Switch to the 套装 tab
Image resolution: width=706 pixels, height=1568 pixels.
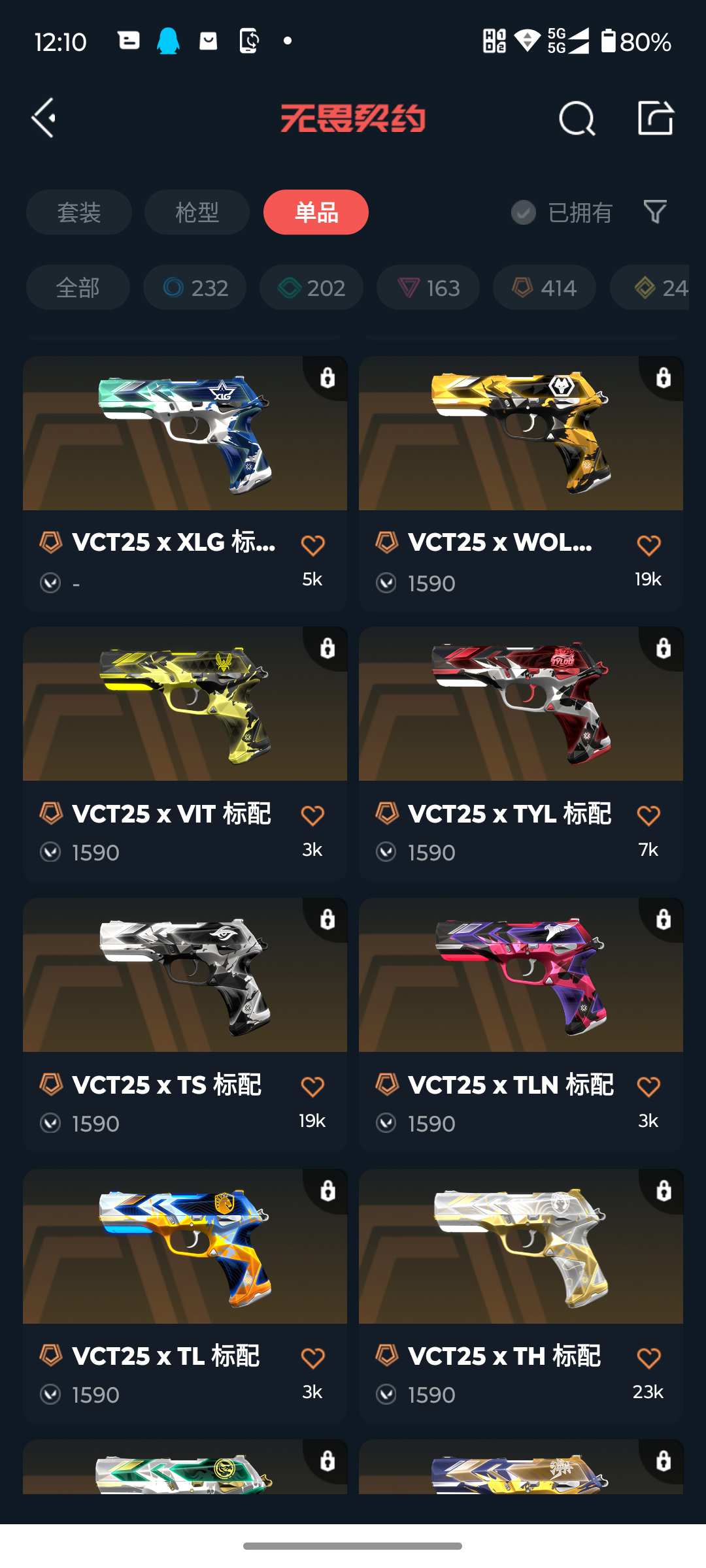79,212
